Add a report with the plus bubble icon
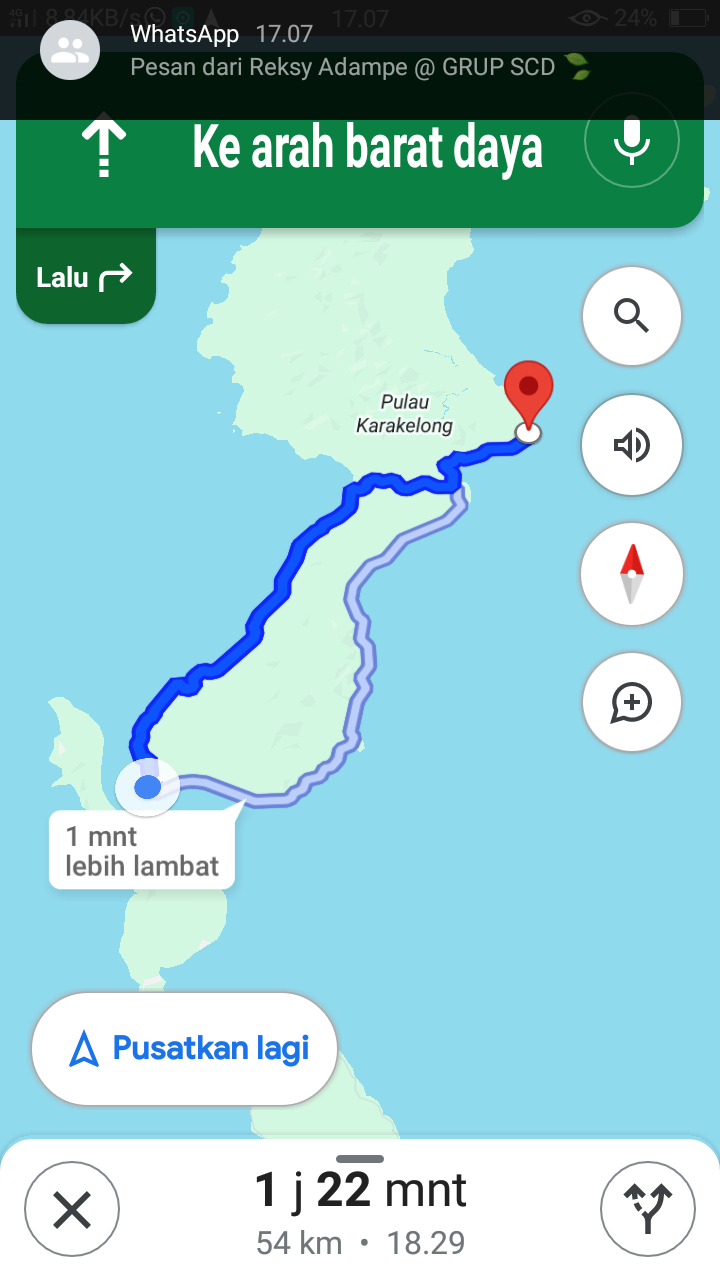 click(632, 702)
